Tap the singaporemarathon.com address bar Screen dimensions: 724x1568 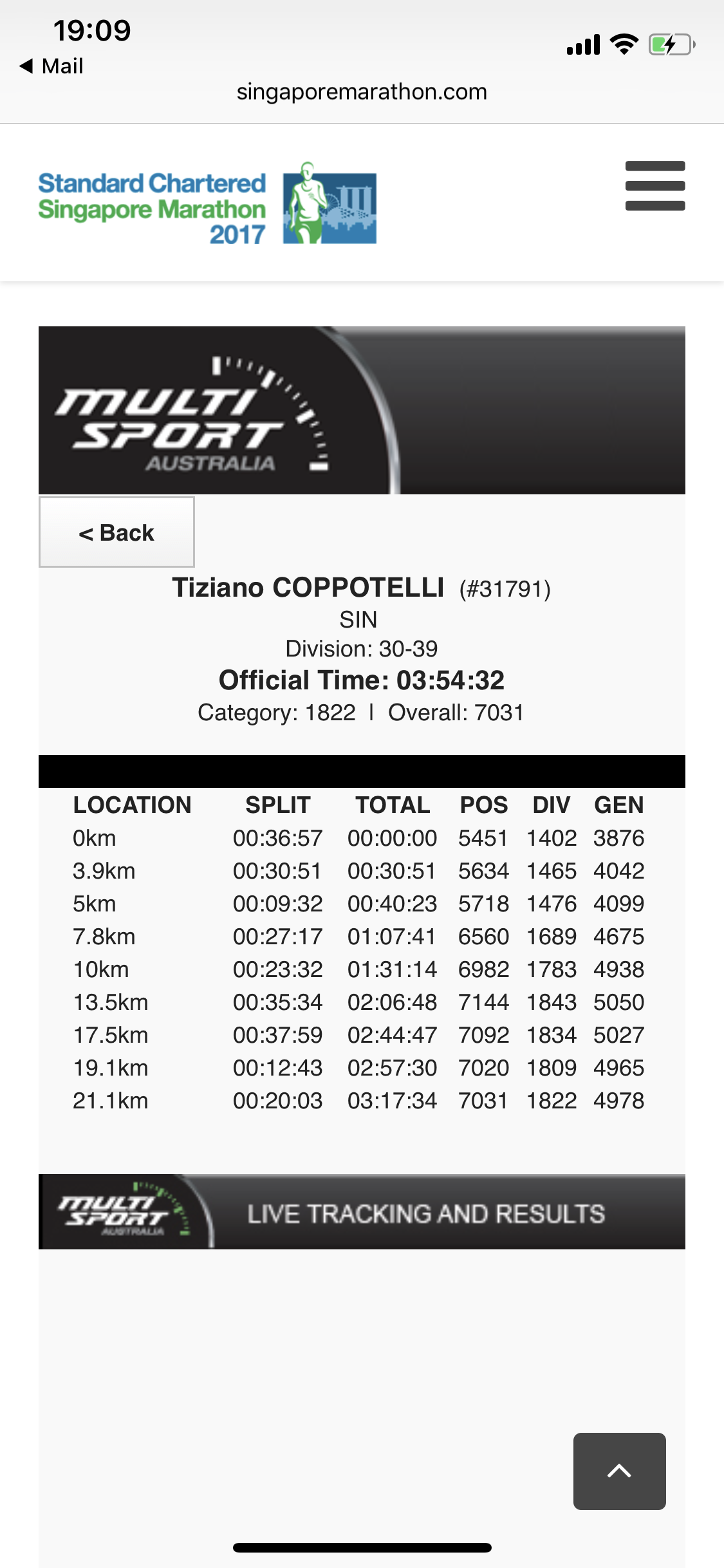362,92
